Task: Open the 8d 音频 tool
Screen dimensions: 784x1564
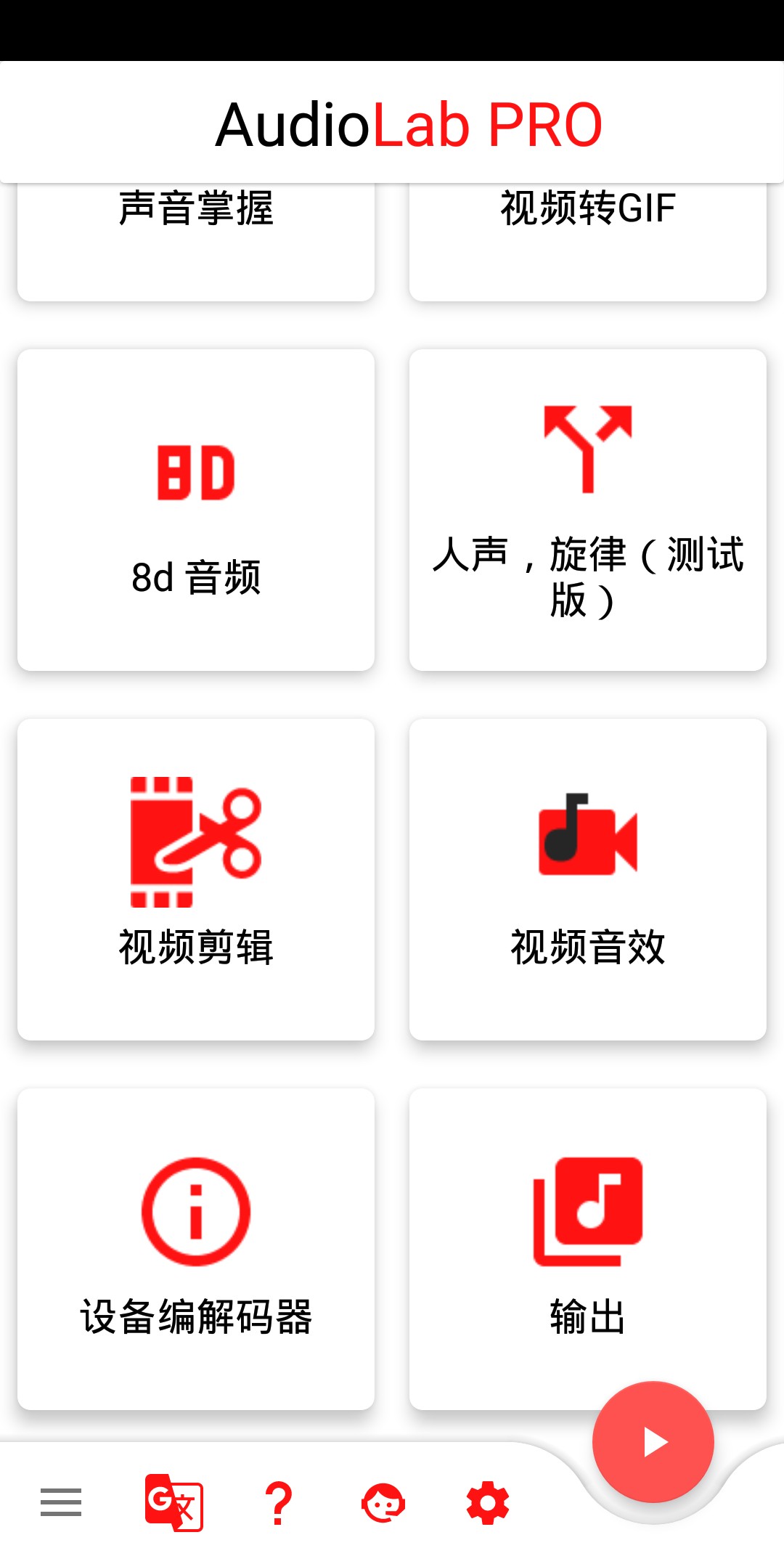Action: (196, 510)
